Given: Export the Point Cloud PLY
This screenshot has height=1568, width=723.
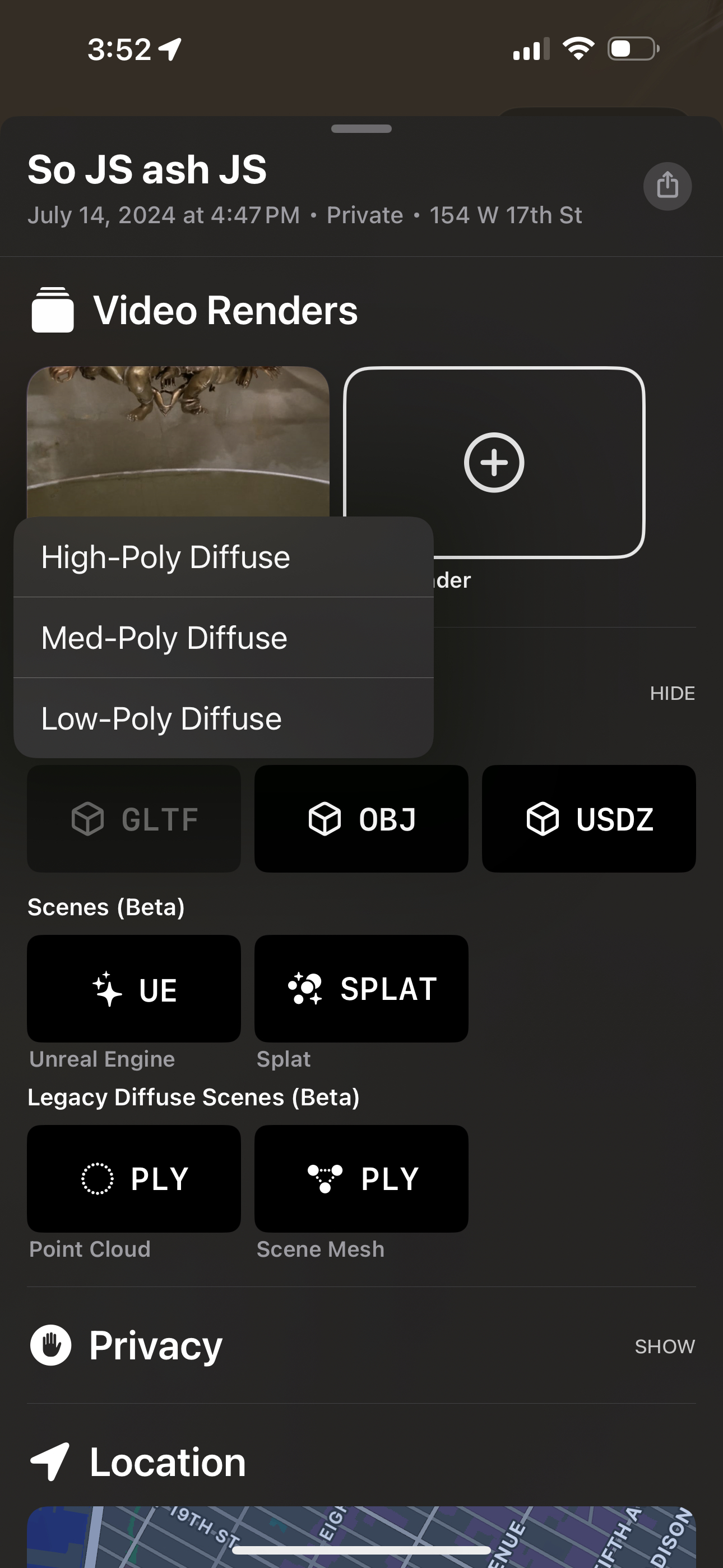Looking at the screenshot, I should [134, 1179].
